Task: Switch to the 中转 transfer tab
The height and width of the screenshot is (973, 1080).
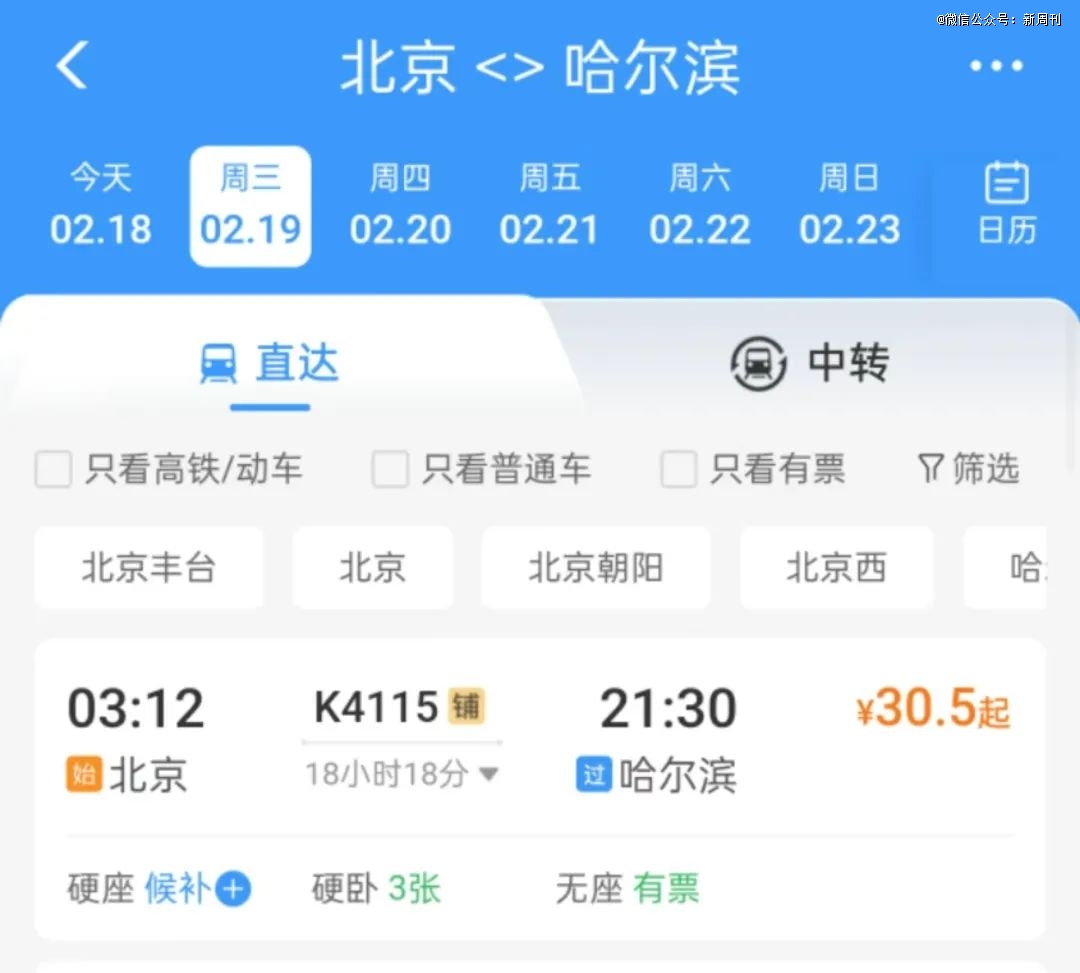Action: click(x=810, y=363)
